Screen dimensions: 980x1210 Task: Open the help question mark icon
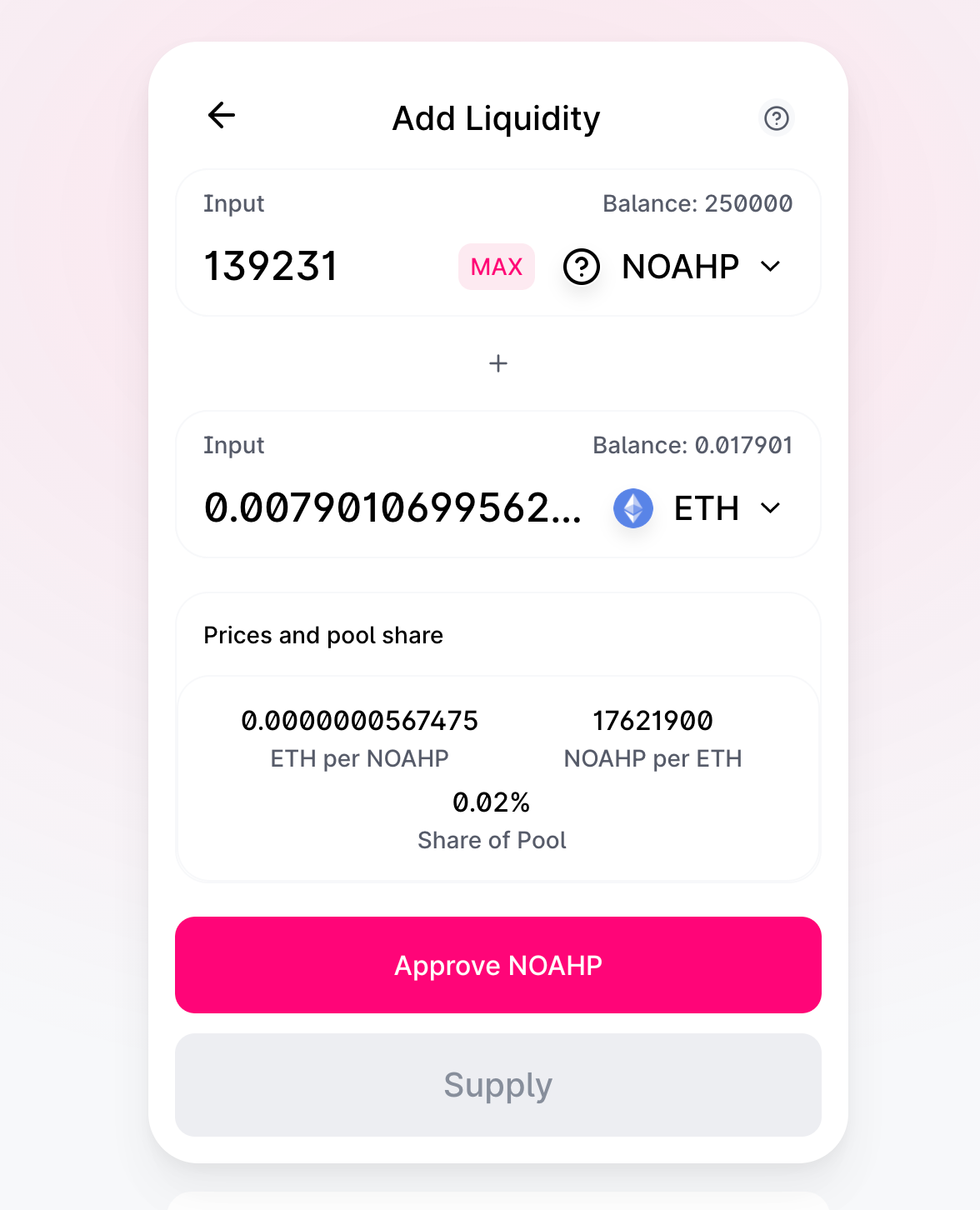click(x=776, y=118)
